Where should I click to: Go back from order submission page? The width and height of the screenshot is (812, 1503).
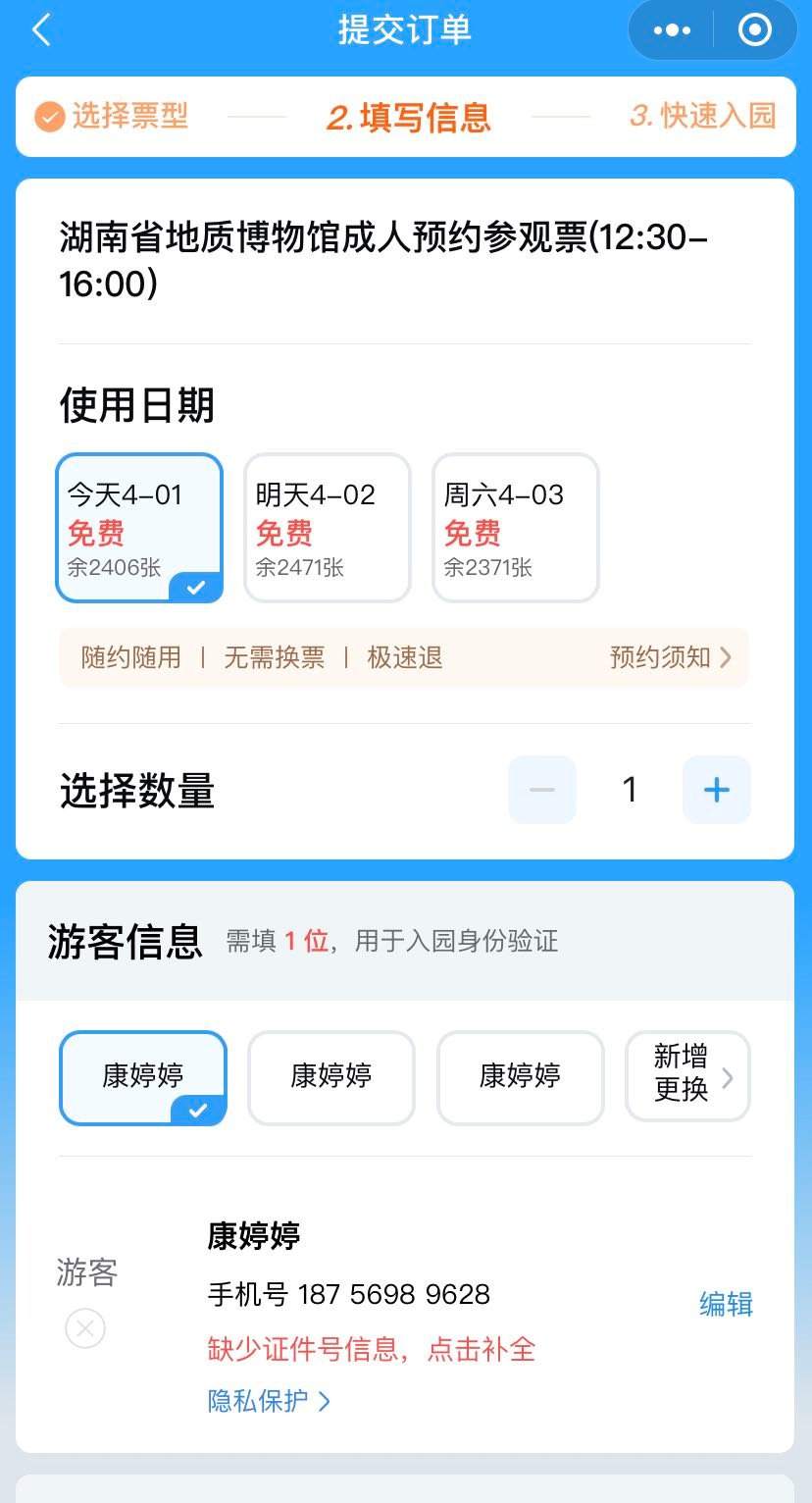point(41,30)
